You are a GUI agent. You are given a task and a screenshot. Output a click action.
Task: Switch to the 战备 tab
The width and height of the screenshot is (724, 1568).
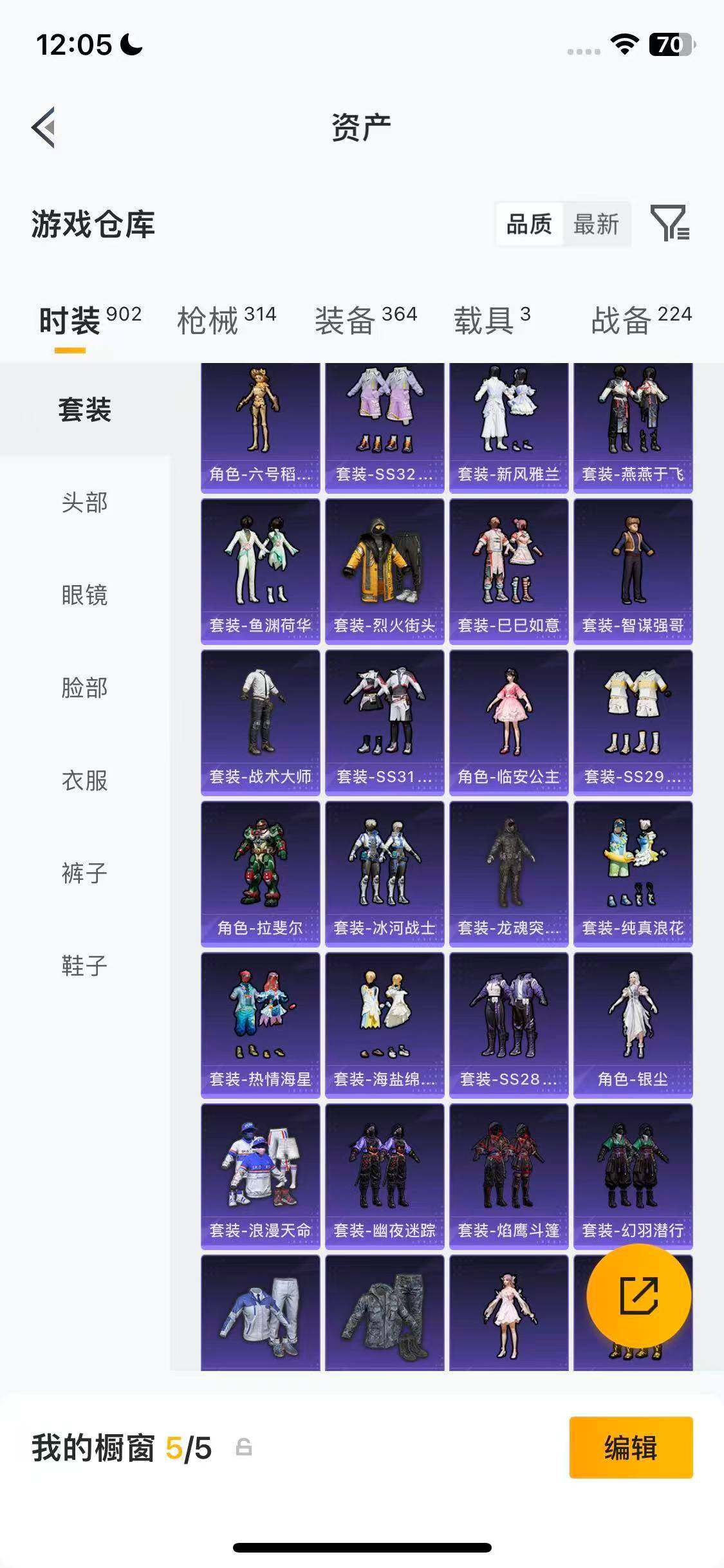641,320
